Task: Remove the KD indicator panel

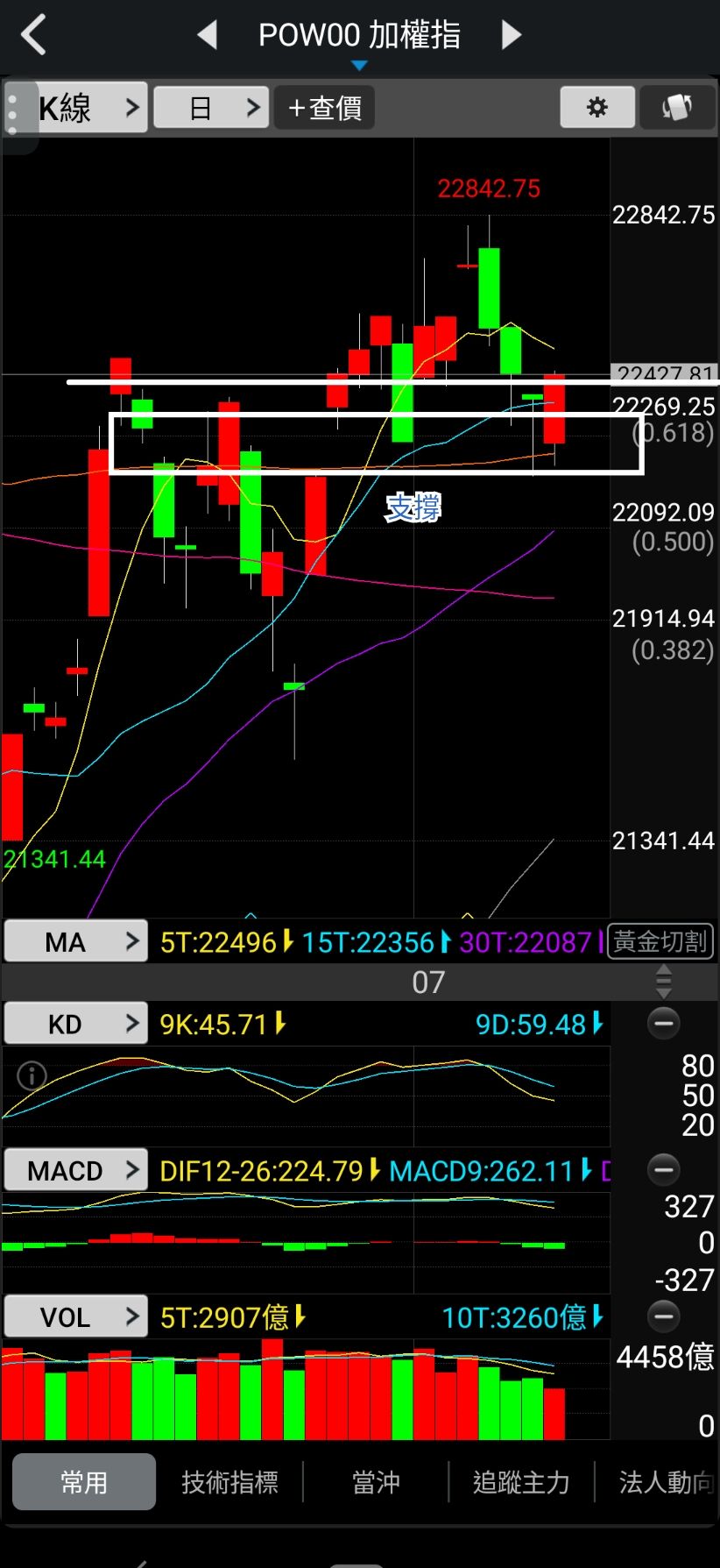Action: 663,1024
